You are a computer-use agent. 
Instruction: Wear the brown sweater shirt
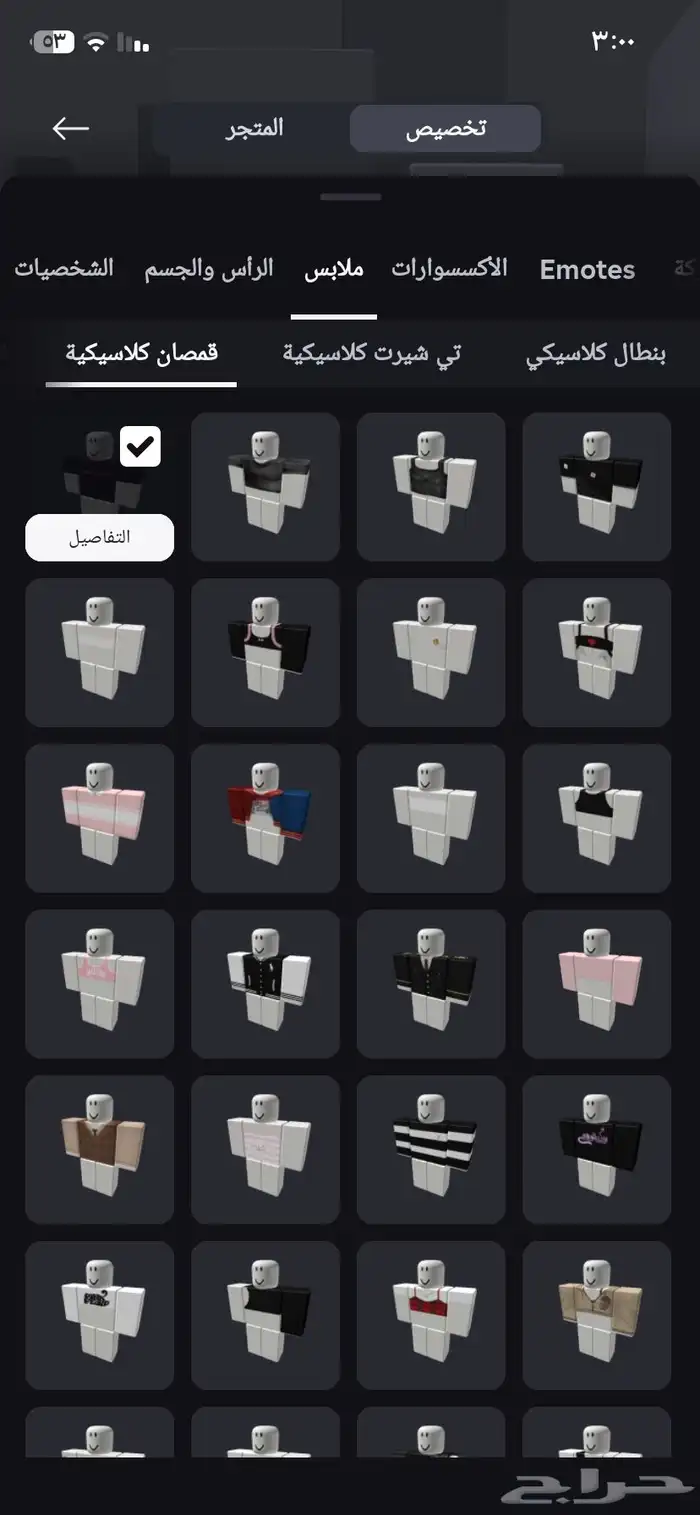(x=100, y=1149)
